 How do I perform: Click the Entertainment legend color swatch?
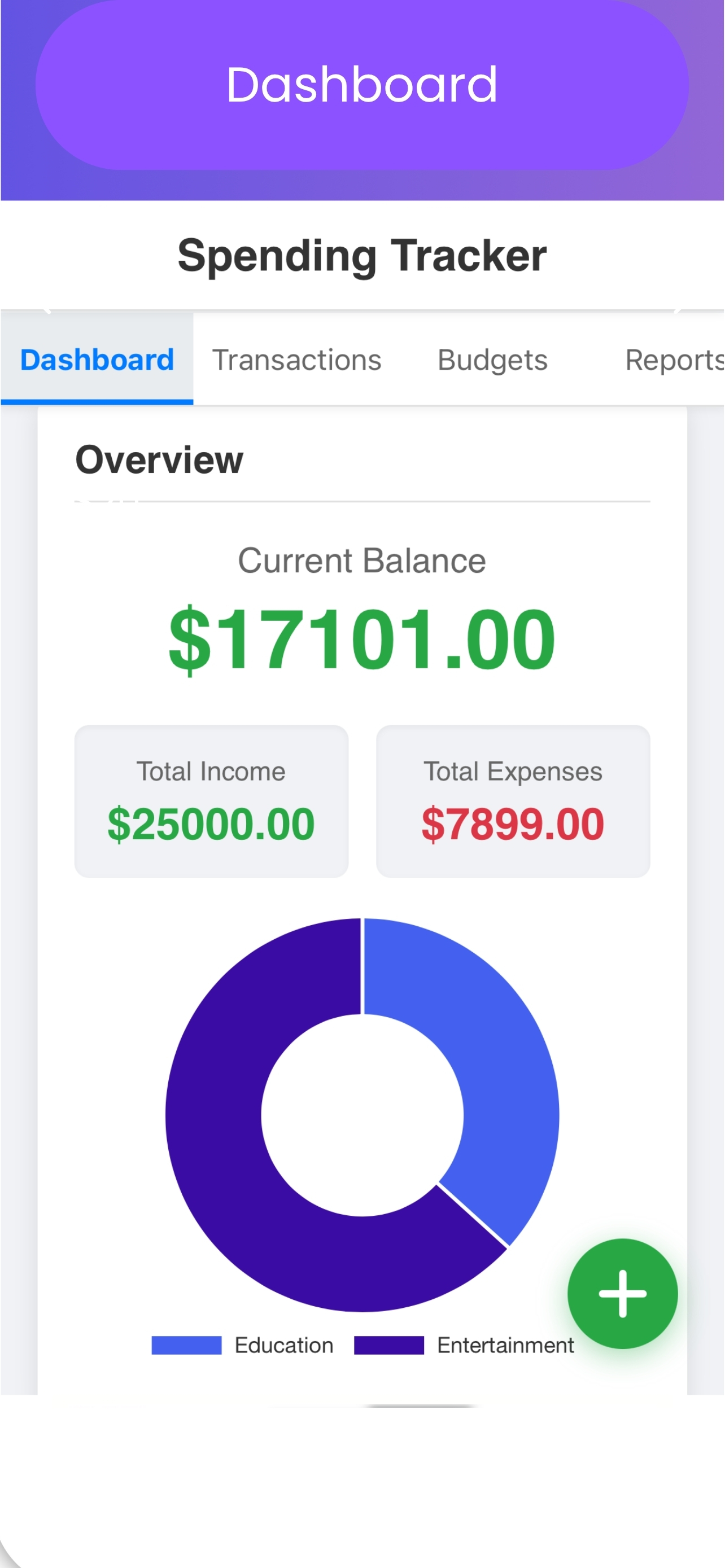389,1344
